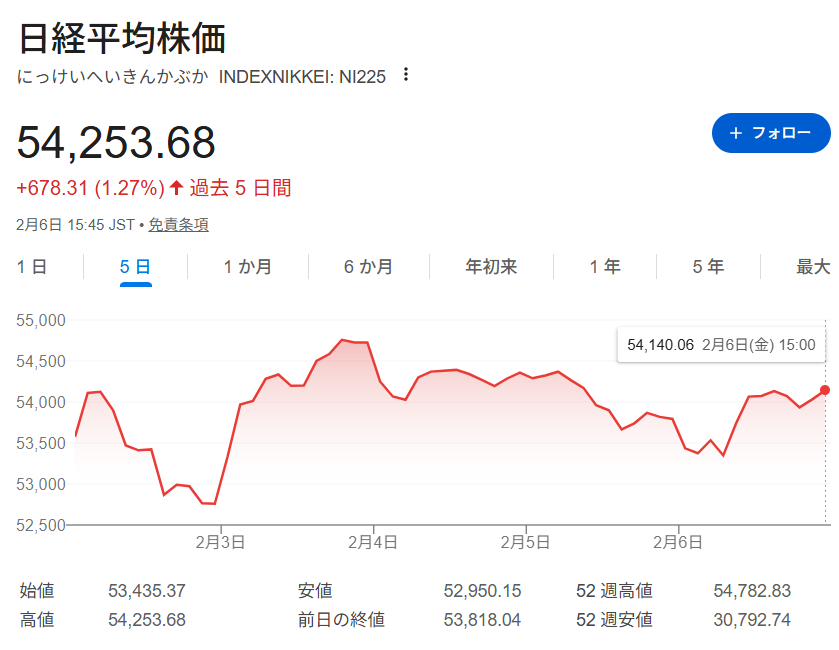The height and width of the screenshot is (650, 839).
Task: Switch to the 1年 chart range
Action: [x=604, y=267]
